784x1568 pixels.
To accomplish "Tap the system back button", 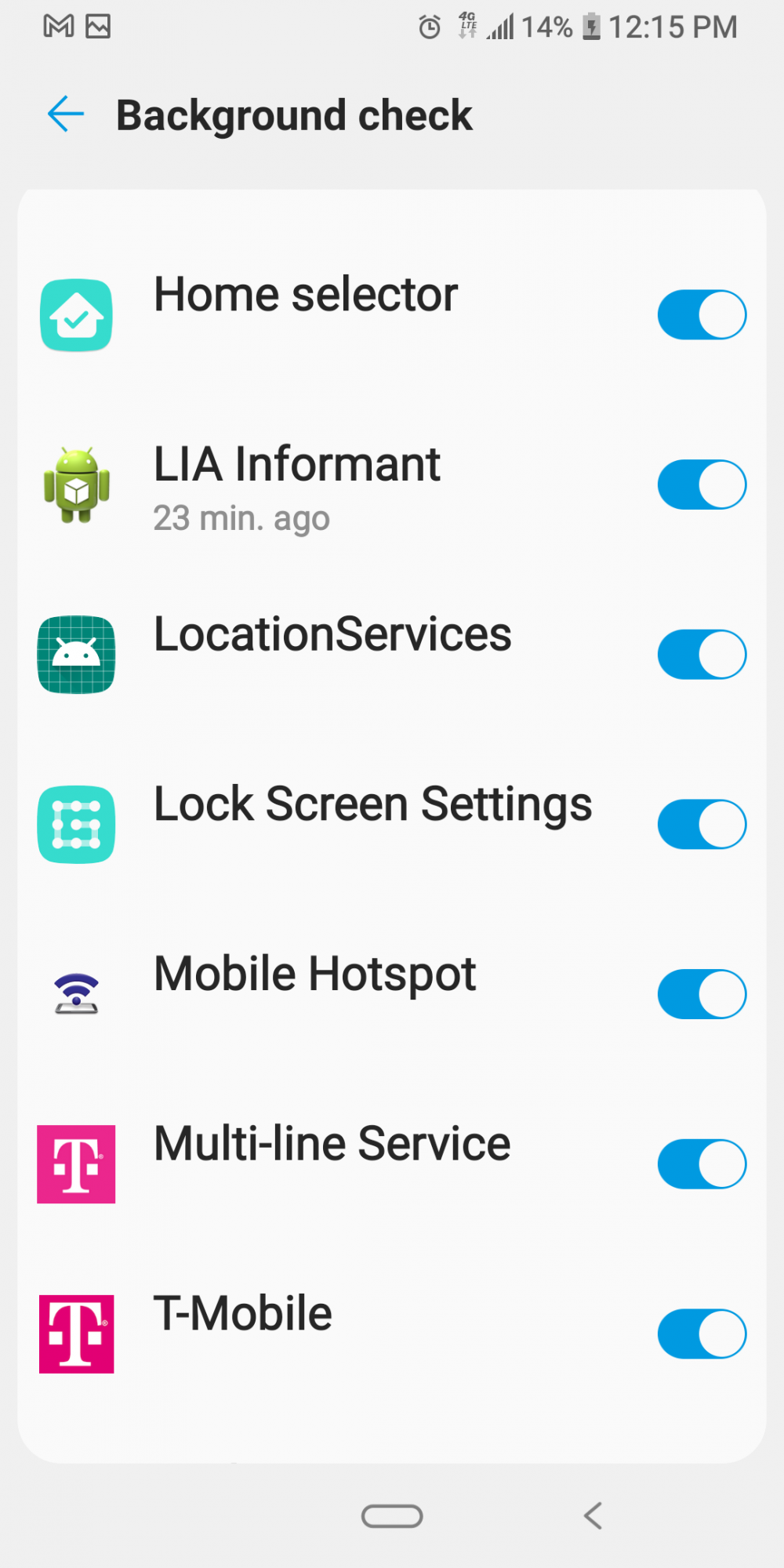I will point(593,1516).
